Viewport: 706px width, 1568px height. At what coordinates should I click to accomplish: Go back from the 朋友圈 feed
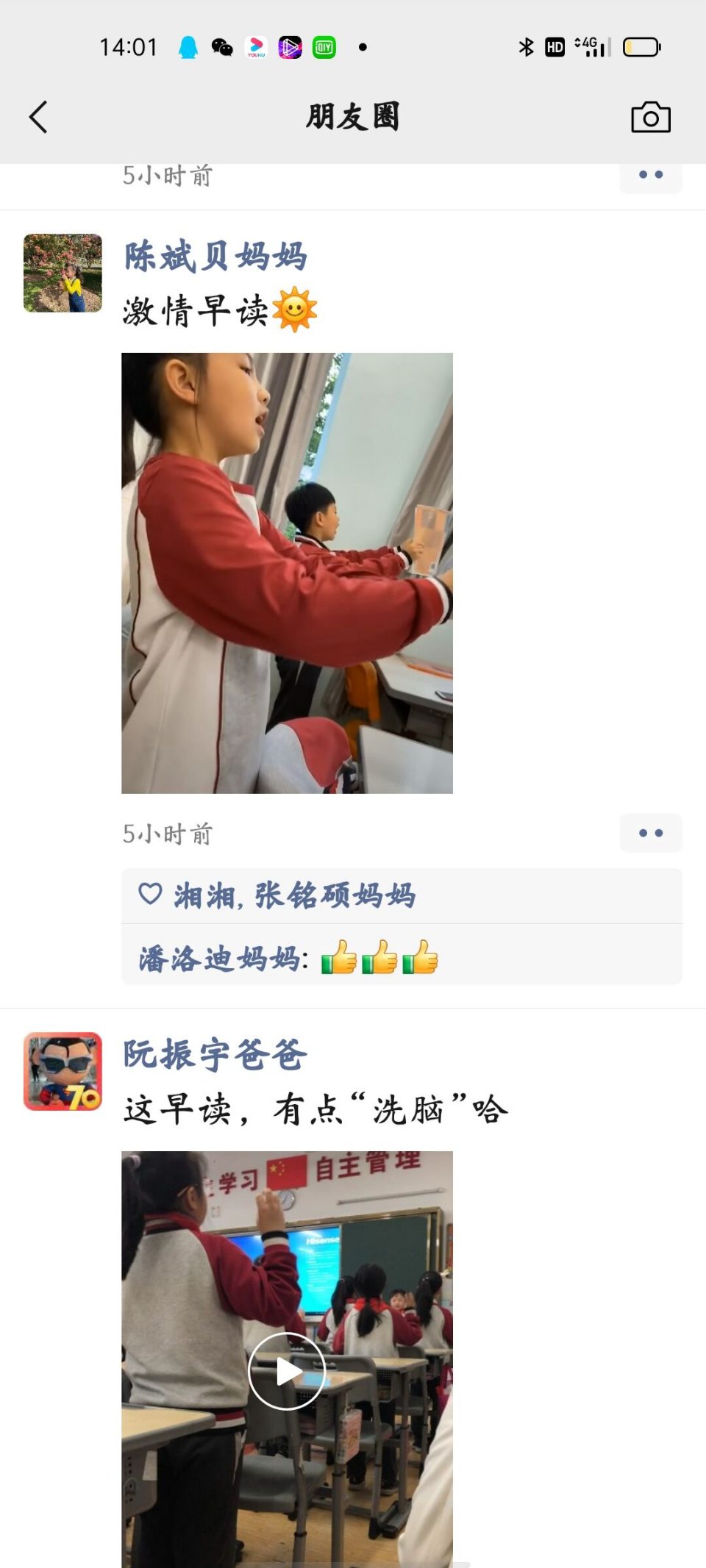tap(38, 117)
